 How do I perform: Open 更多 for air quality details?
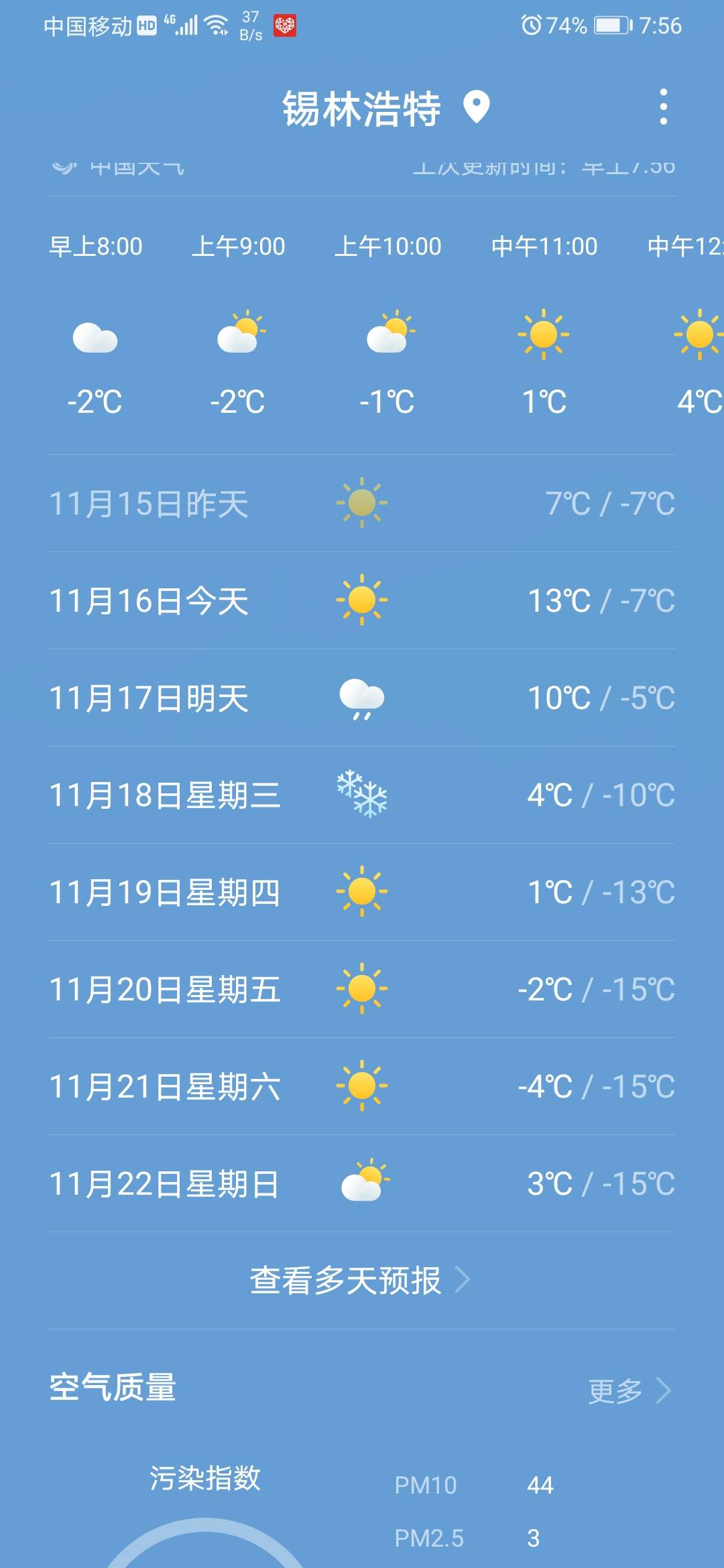pos(629,1390)
